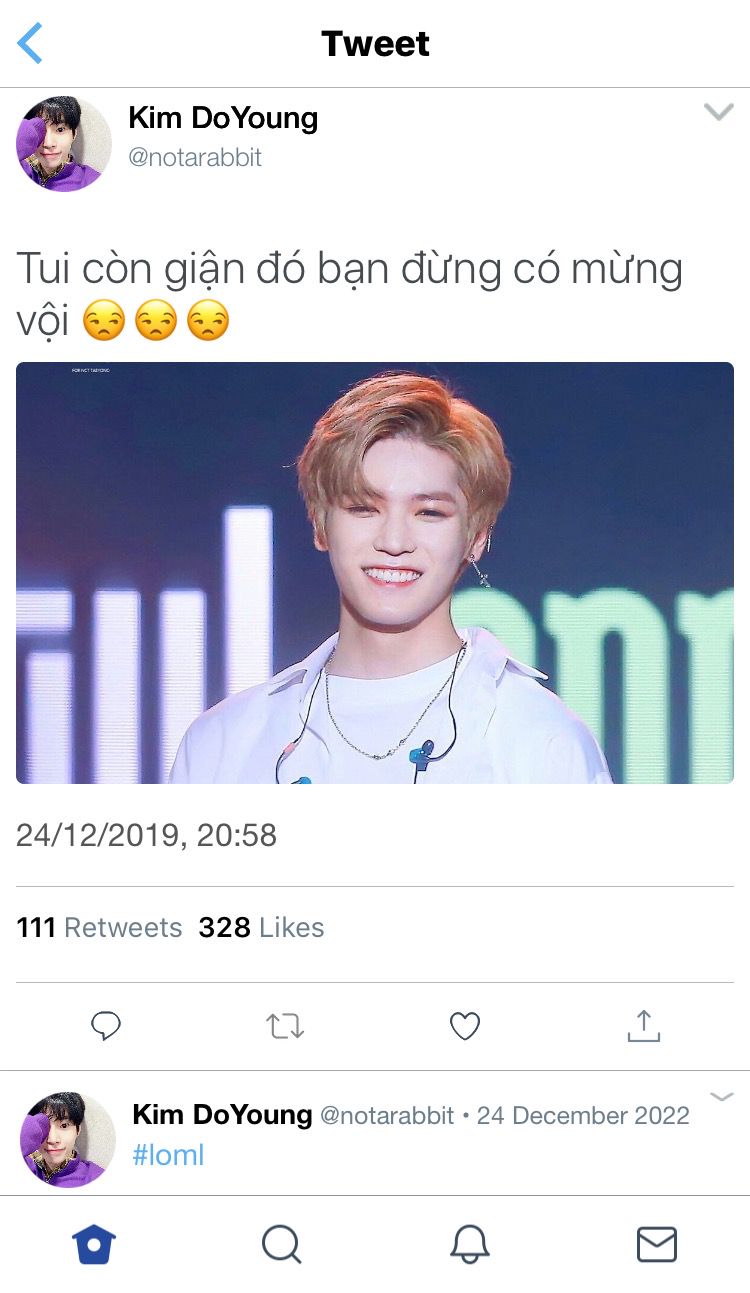Image resolution: width=750 pixels, height=1293 pixels.
Task: Switch to the Home tab
Action: coord(94,1245)
